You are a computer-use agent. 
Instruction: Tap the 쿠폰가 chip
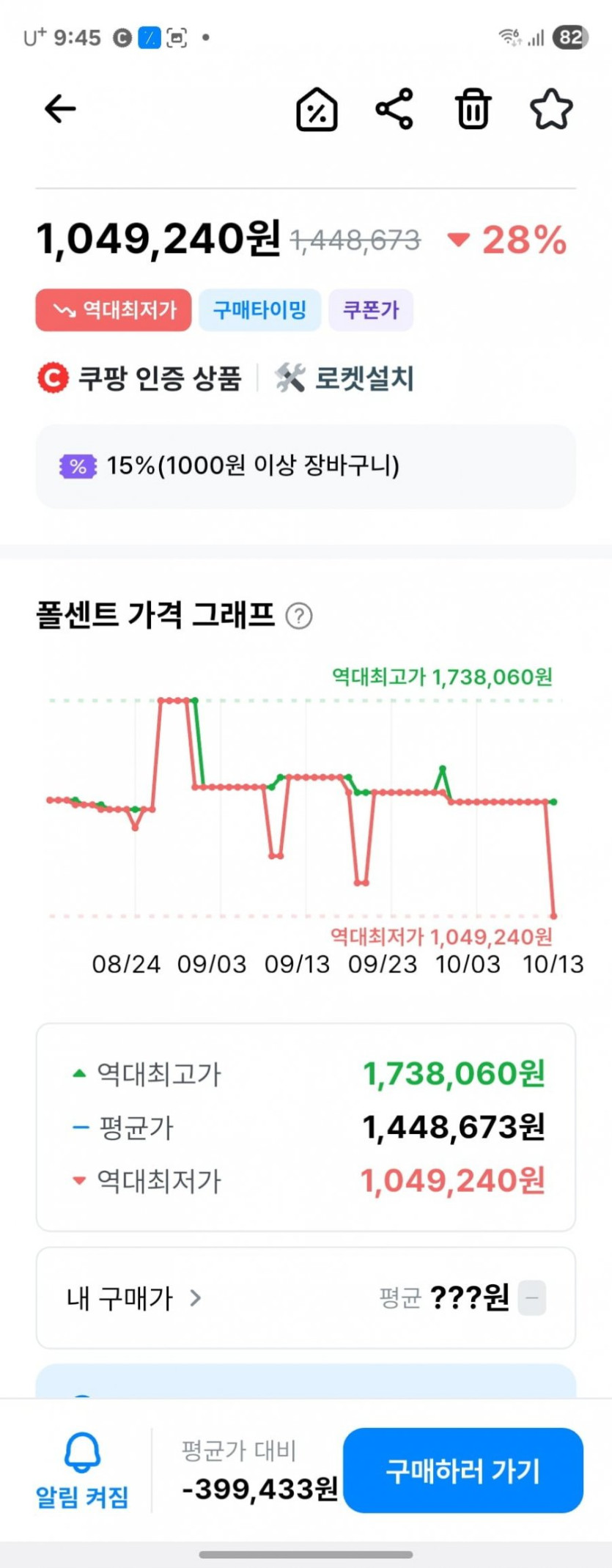(x=371, y=310)
